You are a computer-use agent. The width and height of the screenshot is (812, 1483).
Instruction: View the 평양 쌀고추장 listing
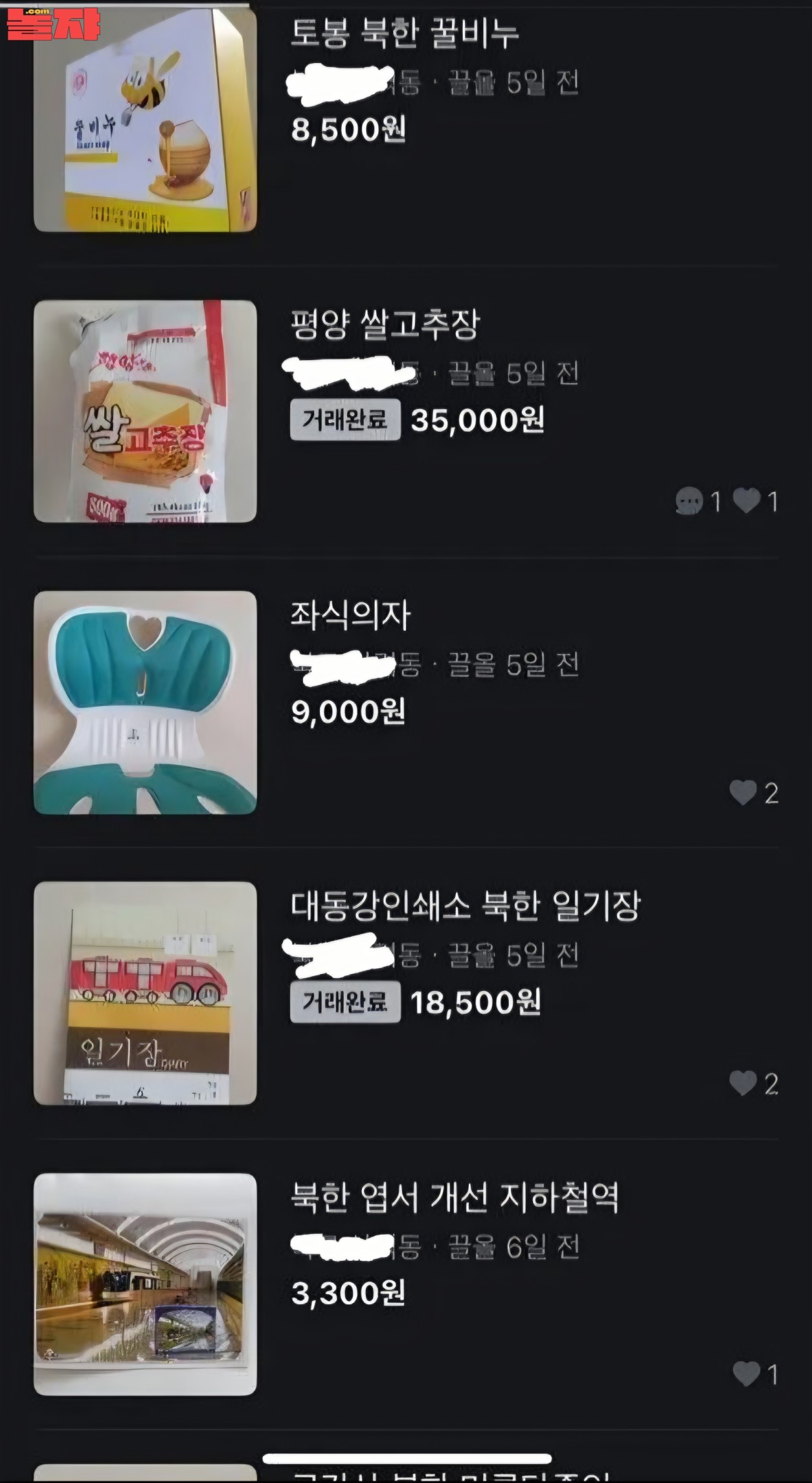pos(384,325)
